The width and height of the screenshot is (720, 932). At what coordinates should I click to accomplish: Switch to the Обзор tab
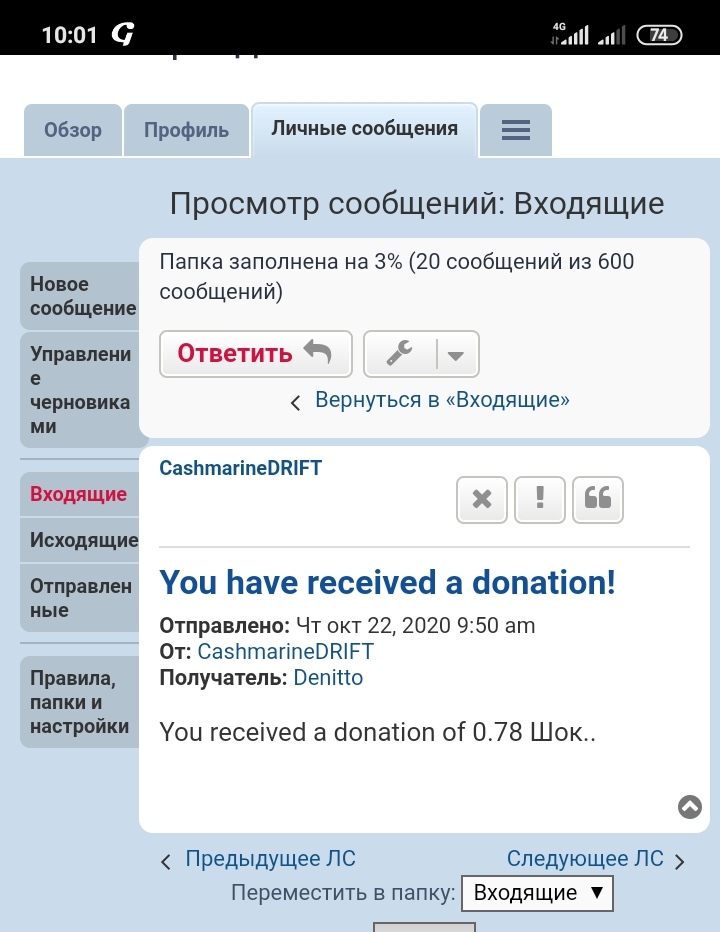[73, 130]
